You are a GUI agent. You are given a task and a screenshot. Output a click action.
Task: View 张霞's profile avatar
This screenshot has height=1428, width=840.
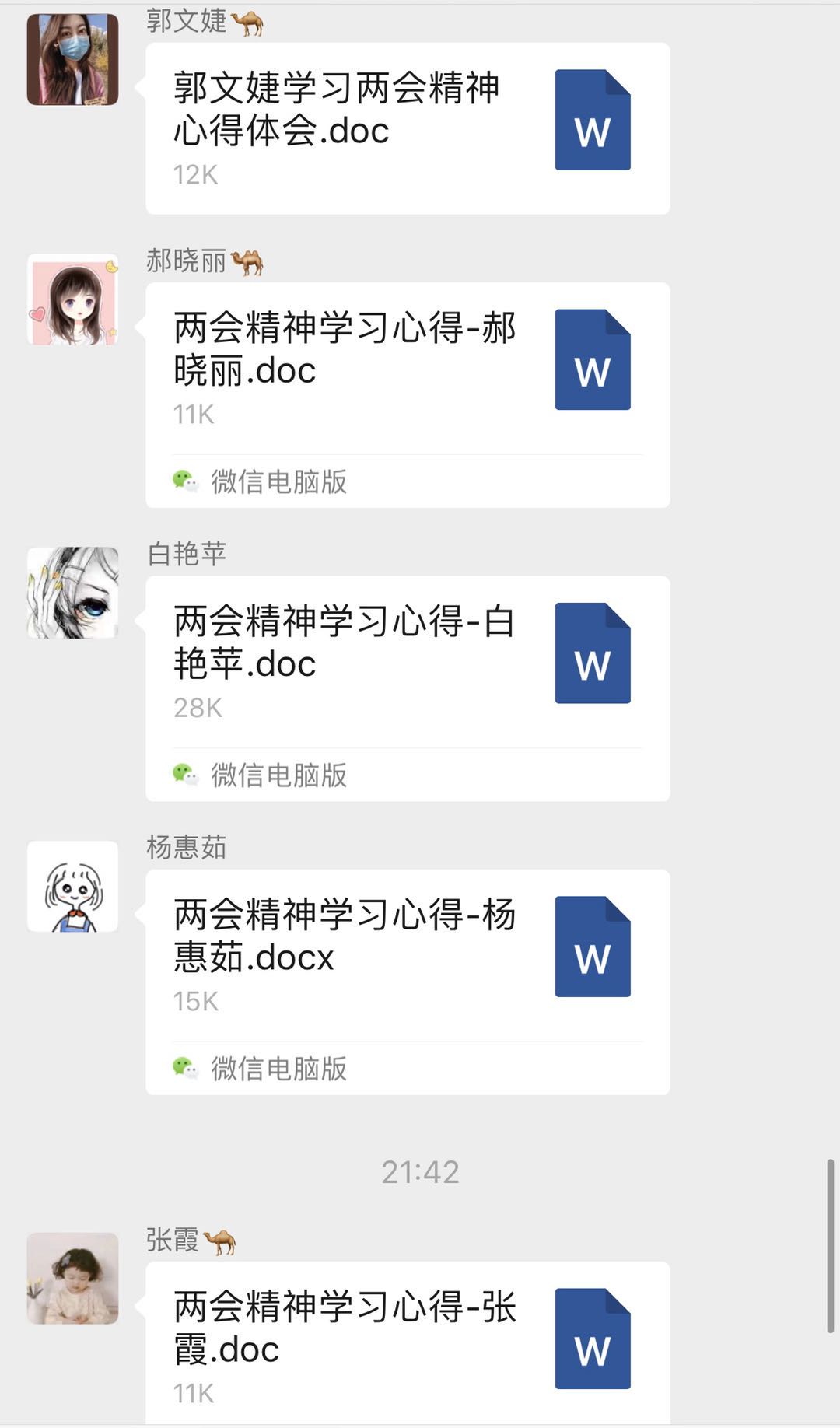click(72, 1278)
